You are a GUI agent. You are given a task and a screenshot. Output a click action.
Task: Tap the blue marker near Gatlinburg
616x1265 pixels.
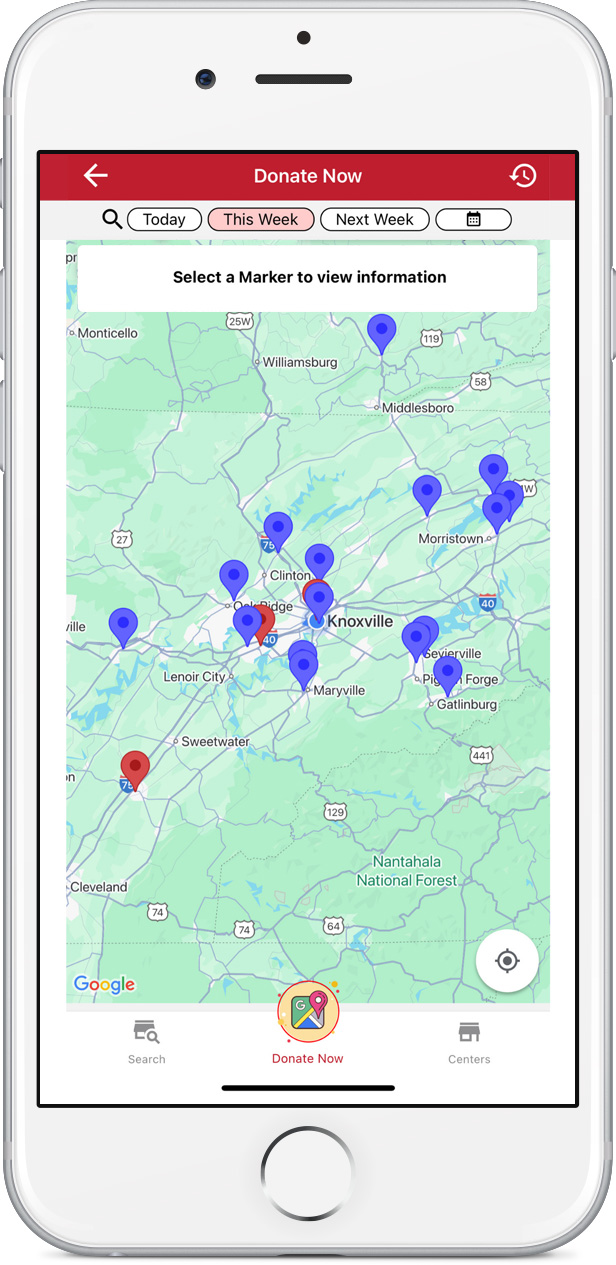(447, 672)
